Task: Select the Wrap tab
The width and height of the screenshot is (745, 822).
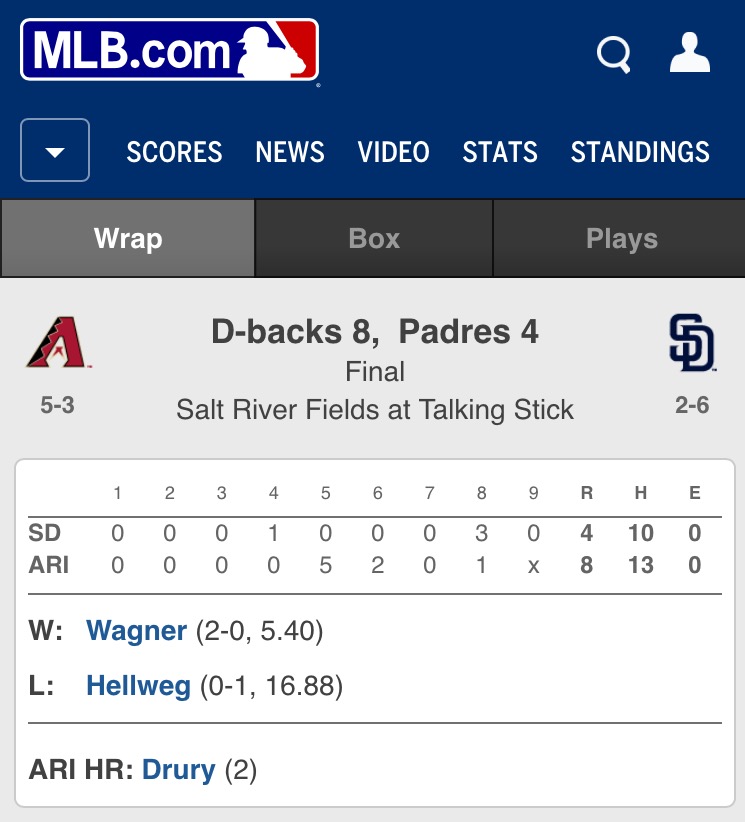Action: coord(128,239)
